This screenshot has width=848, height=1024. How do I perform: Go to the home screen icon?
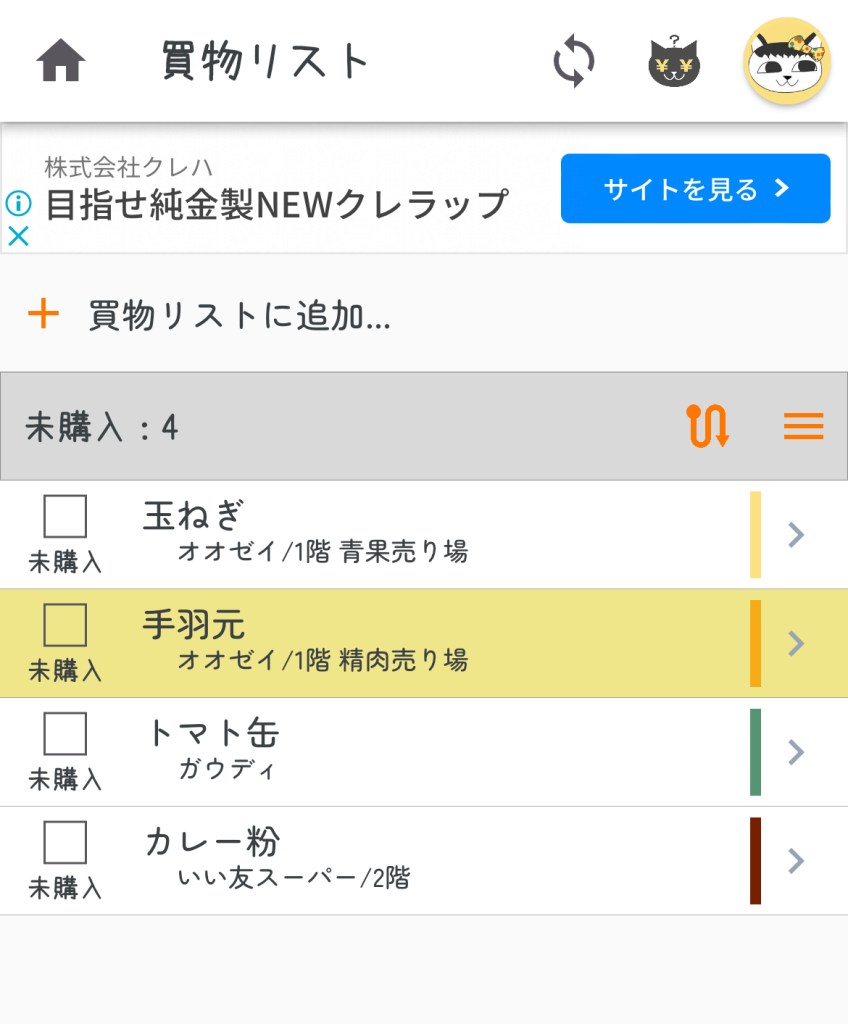(x=61, y=62)
